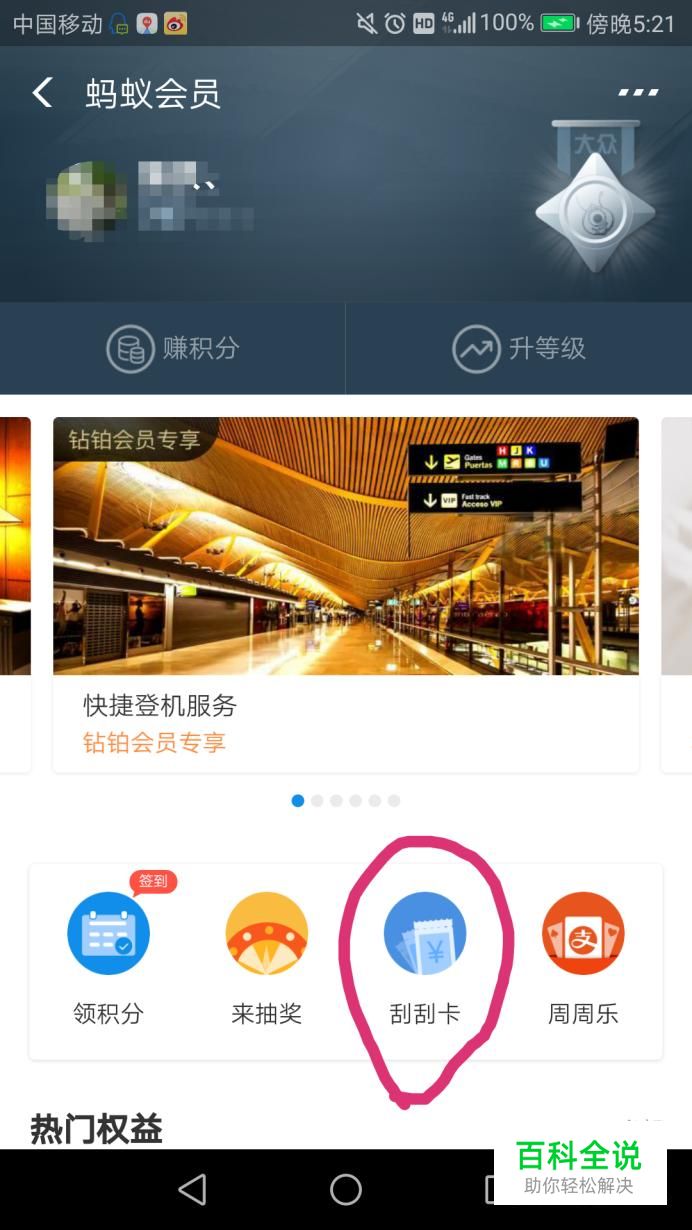Go back from 蚂蚁会员 page
Screen dimensions: 692x1230
coord(42,93)
